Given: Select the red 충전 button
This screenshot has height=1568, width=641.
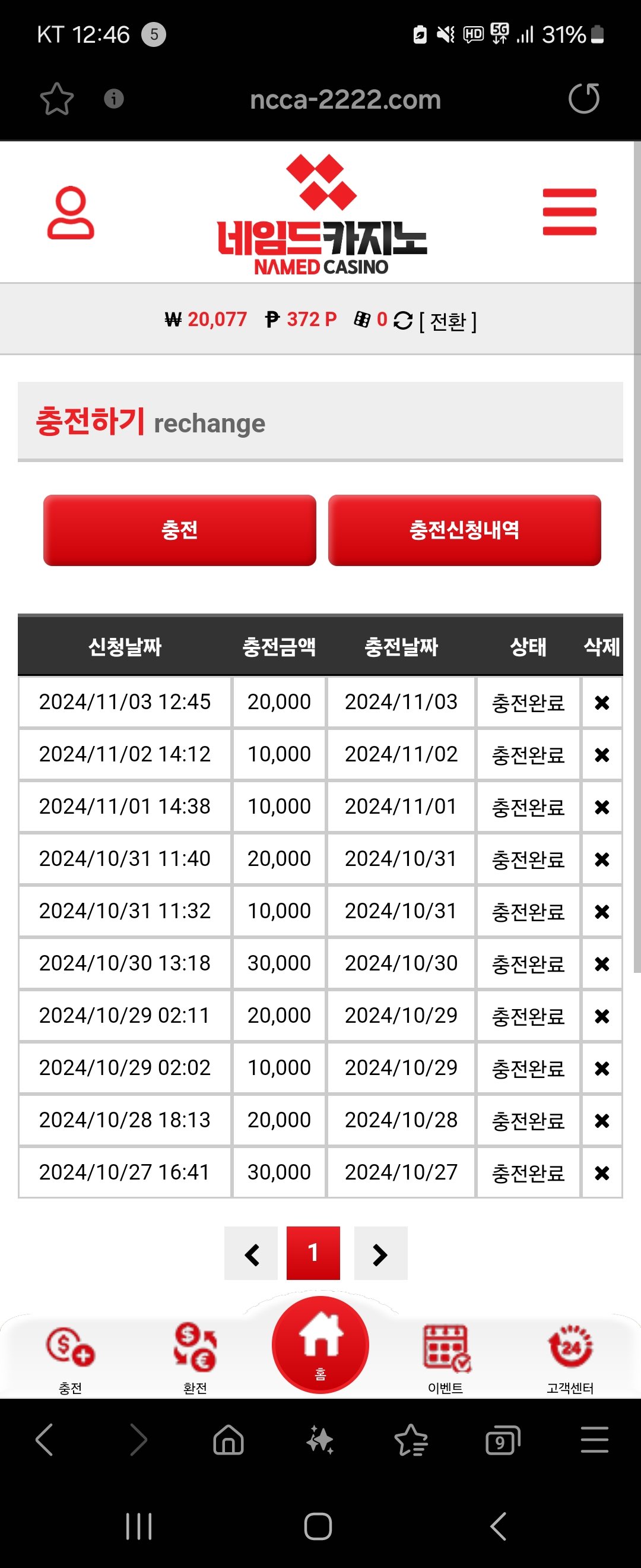Looking at the screenshot, I should 179,530.
